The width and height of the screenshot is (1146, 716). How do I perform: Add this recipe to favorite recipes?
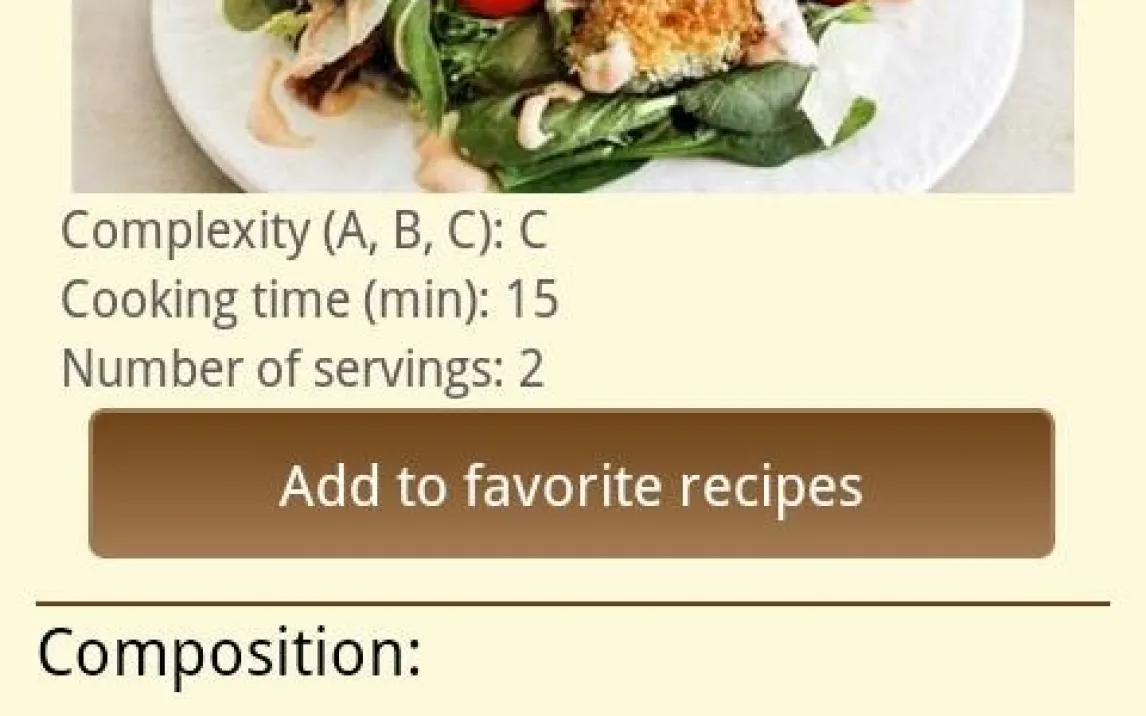571,485
